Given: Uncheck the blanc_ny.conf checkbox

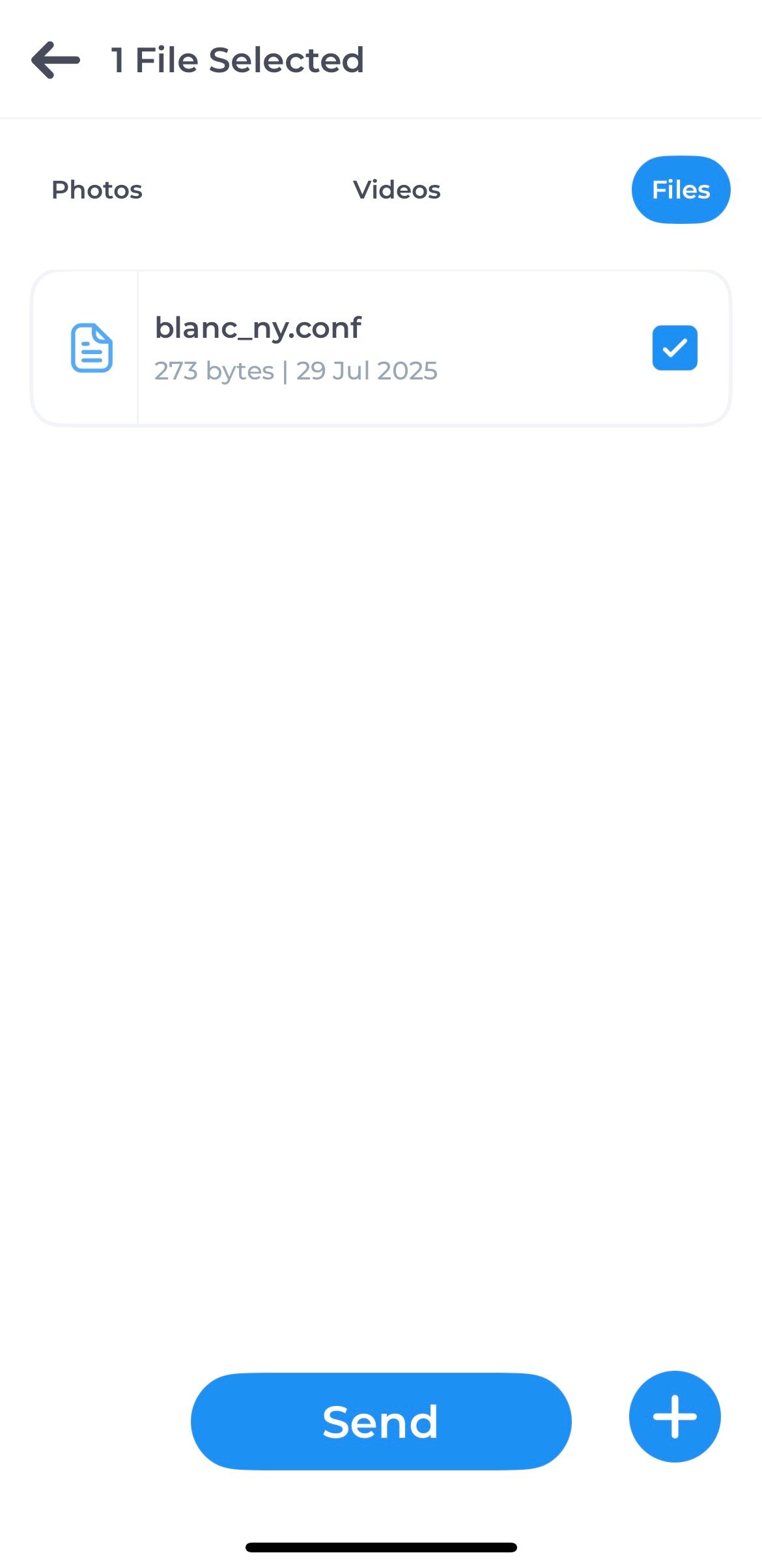Looking at the screenshot, I should point(675,348).
